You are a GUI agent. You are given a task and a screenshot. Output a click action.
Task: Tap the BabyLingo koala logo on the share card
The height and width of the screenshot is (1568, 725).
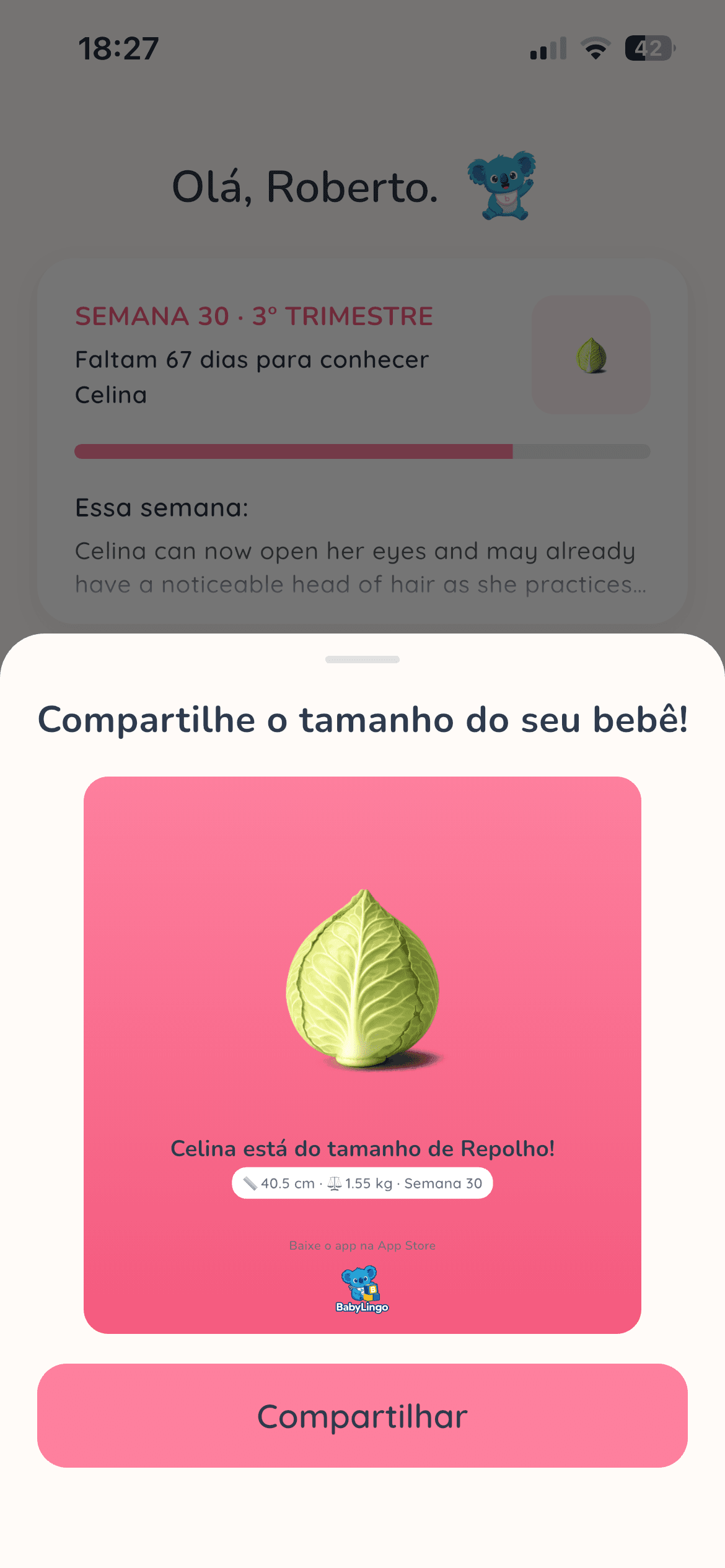point(362,1292)
